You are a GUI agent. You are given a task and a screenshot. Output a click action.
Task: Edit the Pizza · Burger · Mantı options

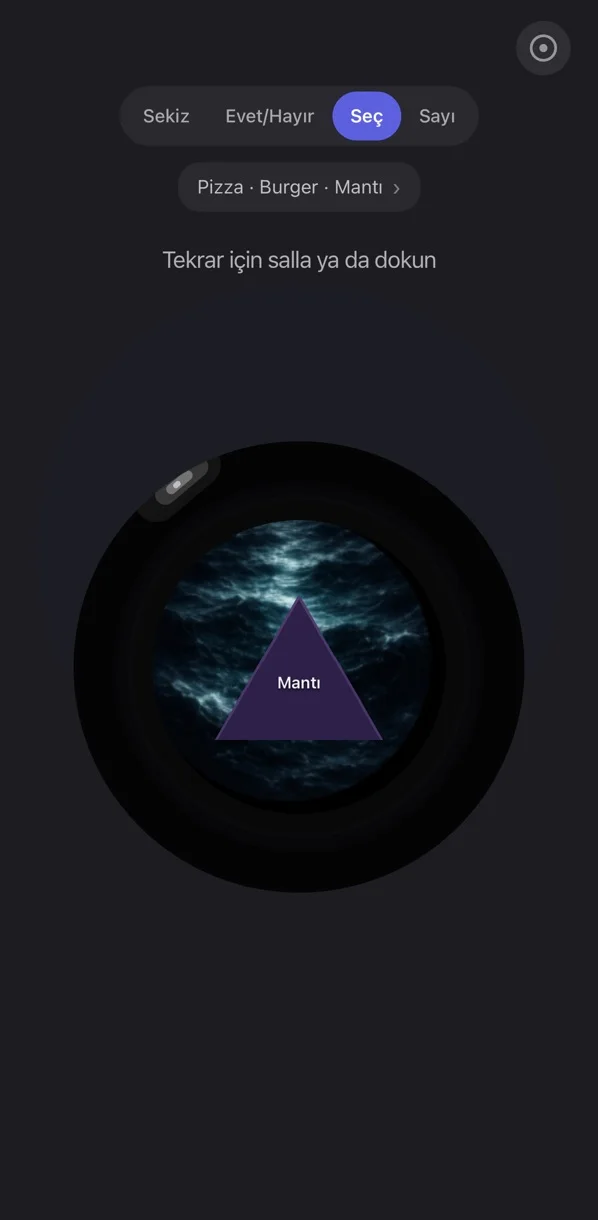(x=299, y=187)
